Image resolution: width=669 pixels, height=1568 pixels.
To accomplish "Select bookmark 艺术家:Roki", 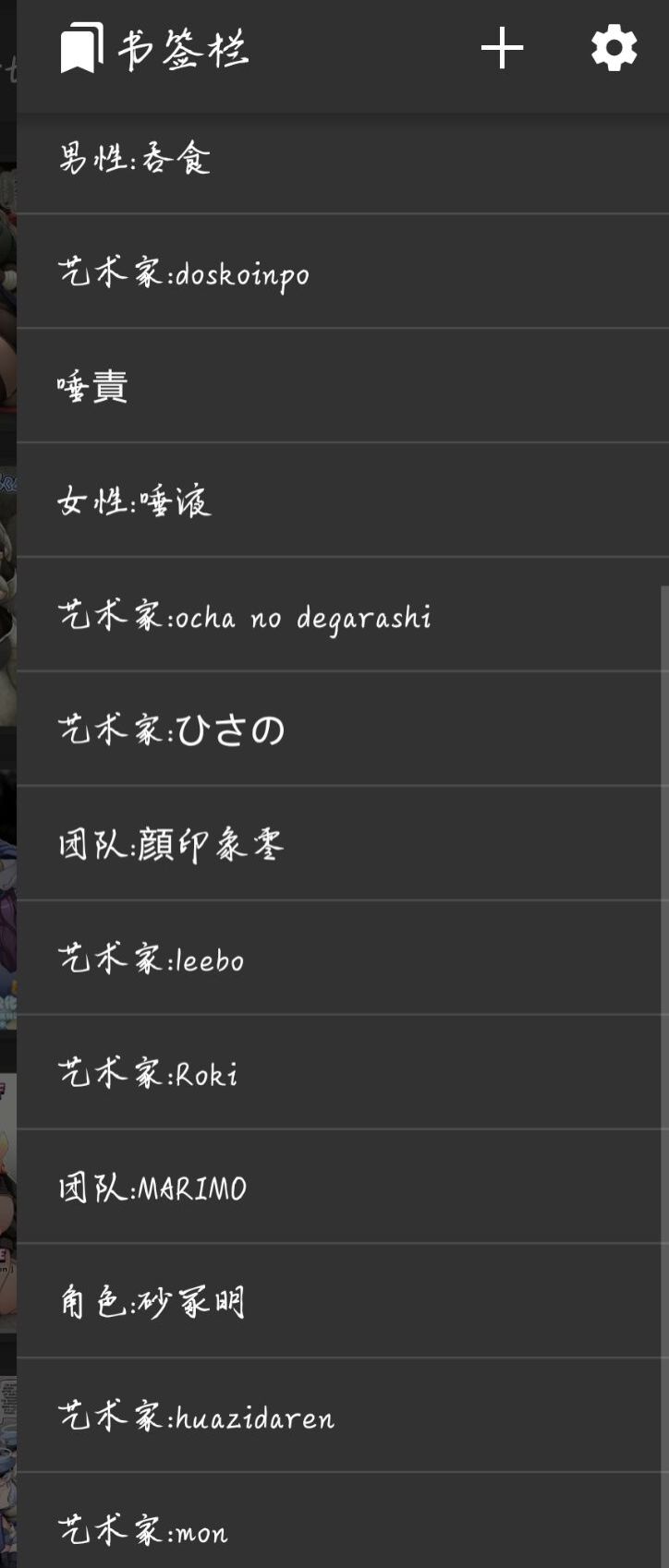I will tap(149, 1074).
